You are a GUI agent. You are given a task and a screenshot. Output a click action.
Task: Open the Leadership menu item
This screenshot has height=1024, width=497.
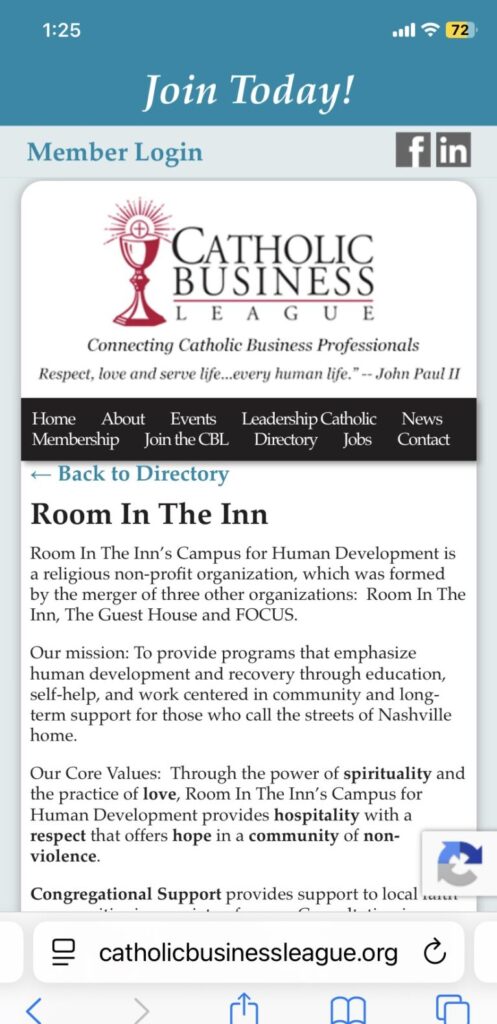click(x=280, y=419)
